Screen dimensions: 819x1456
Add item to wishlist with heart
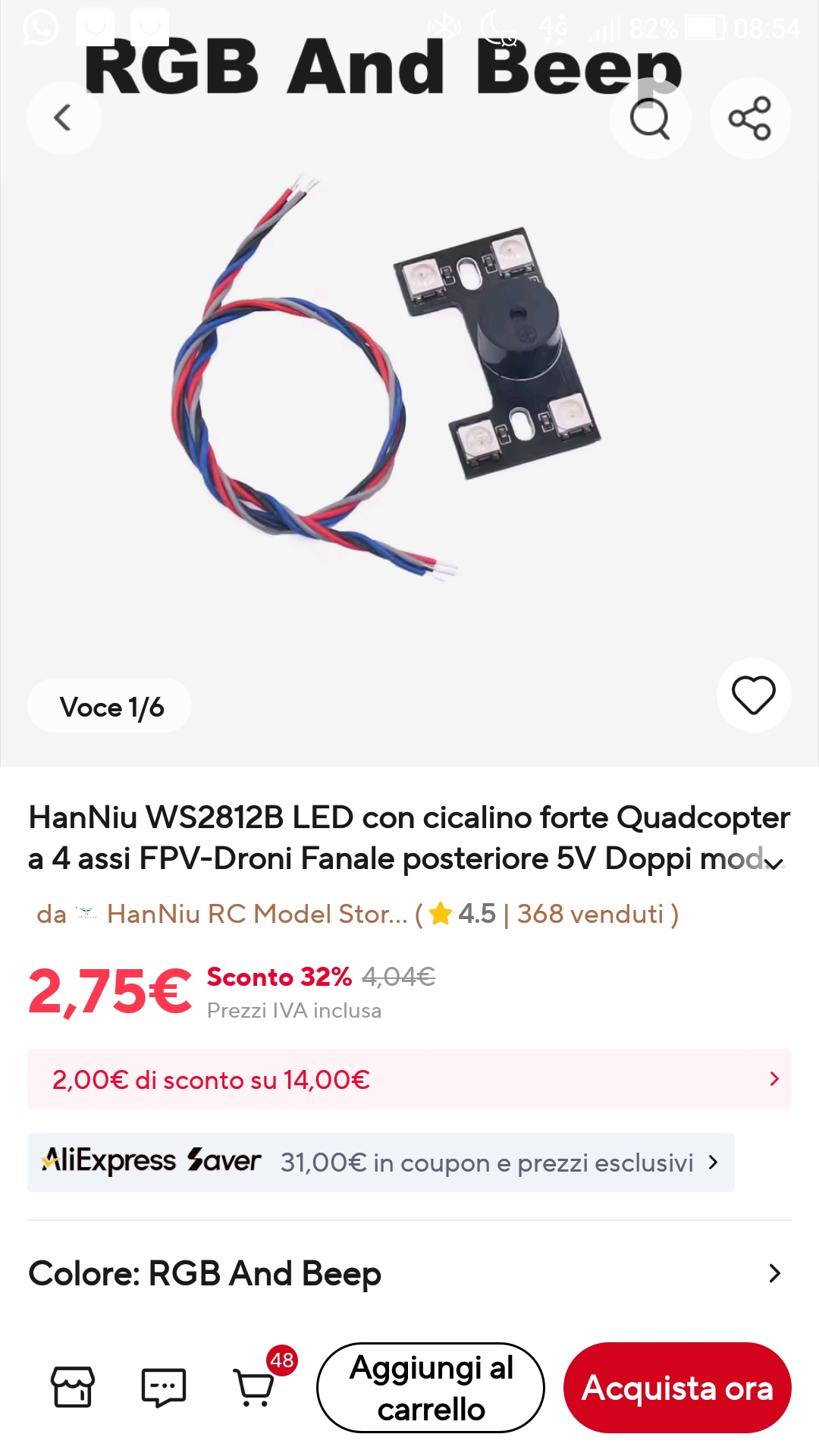click(x=753, y=695)
